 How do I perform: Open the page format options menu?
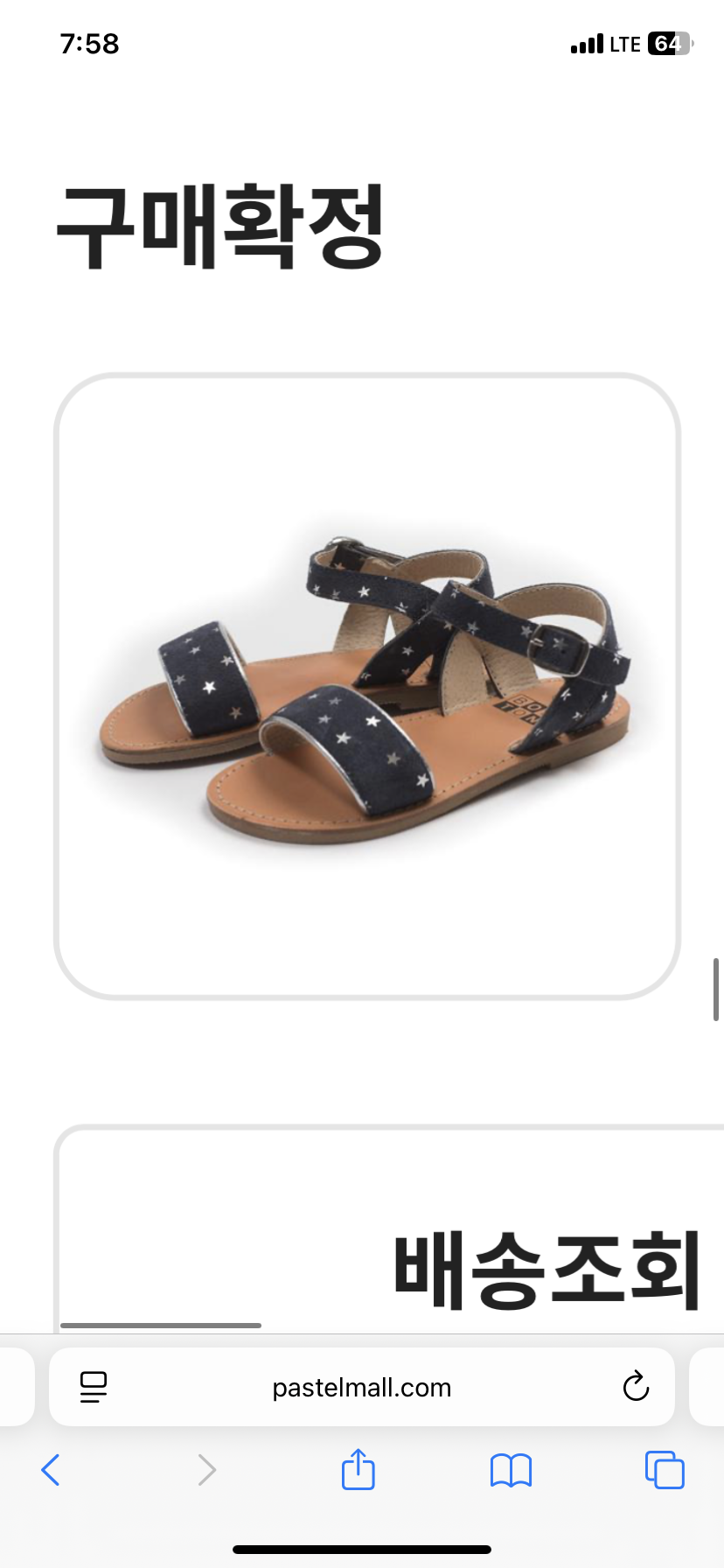click(94, 1387)
